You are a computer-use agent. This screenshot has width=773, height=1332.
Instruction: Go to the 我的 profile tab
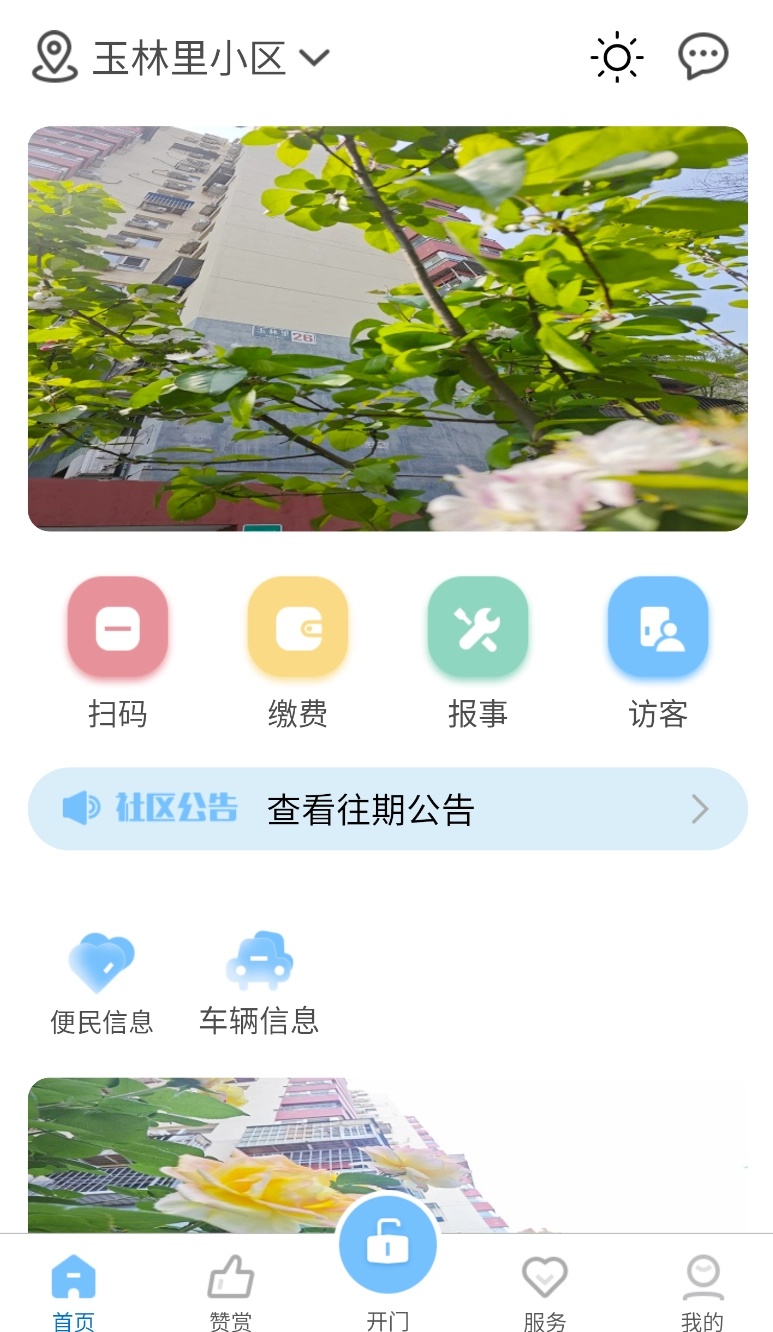click(x=702, y=1293)
